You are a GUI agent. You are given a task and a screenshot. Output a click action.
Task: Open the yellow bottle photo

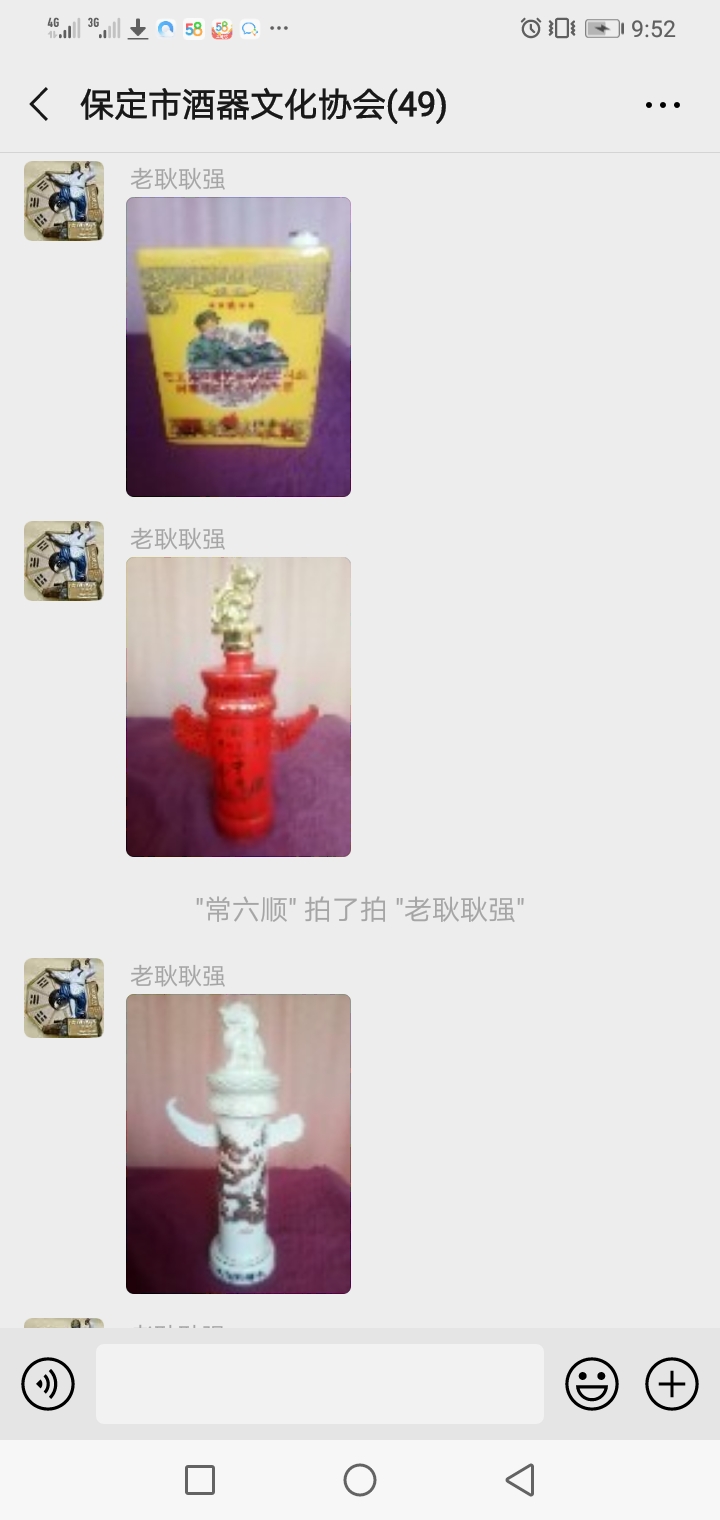click(238, 347)
